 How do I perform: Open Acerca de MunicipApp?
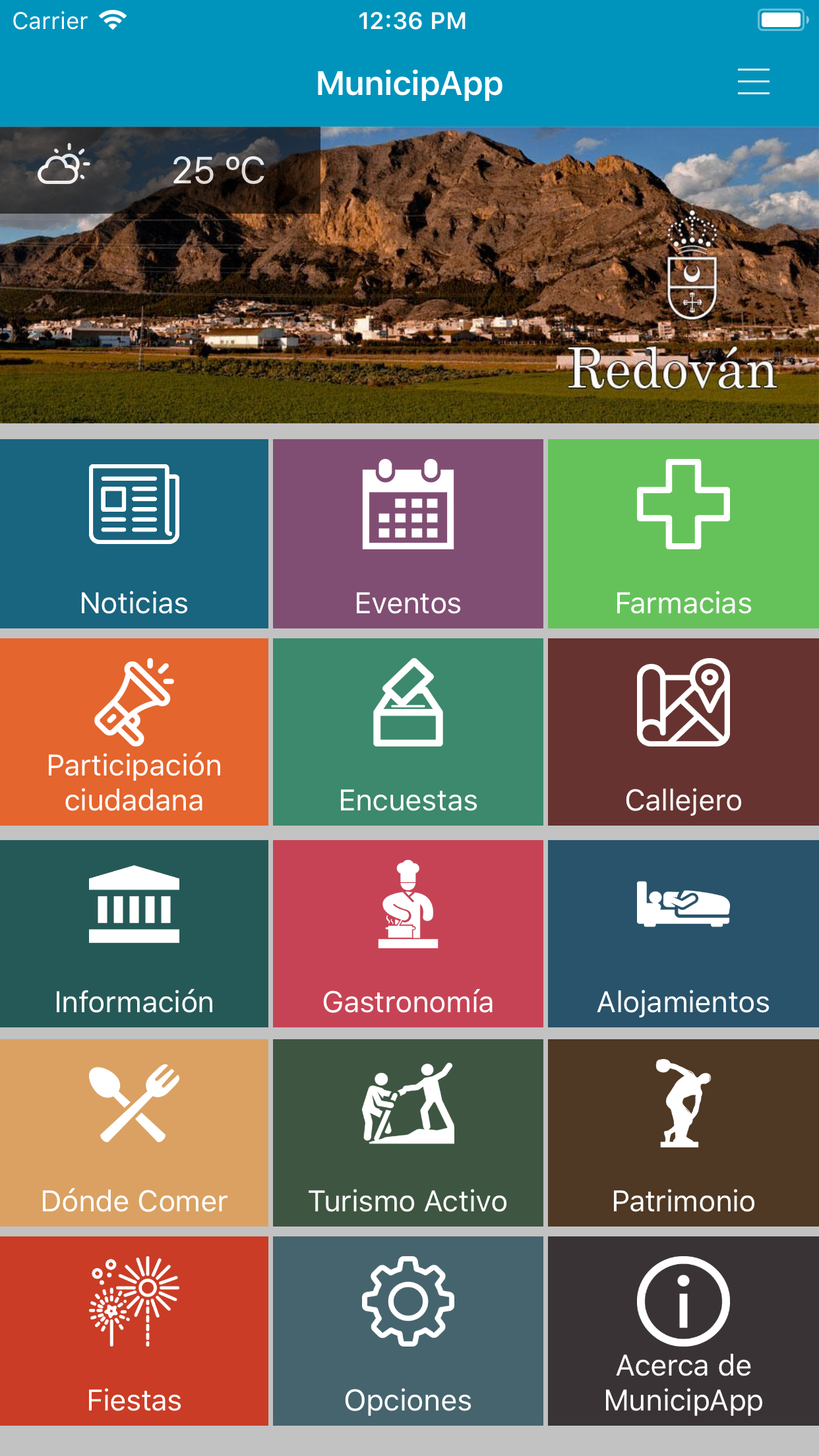pos(683,1331)
